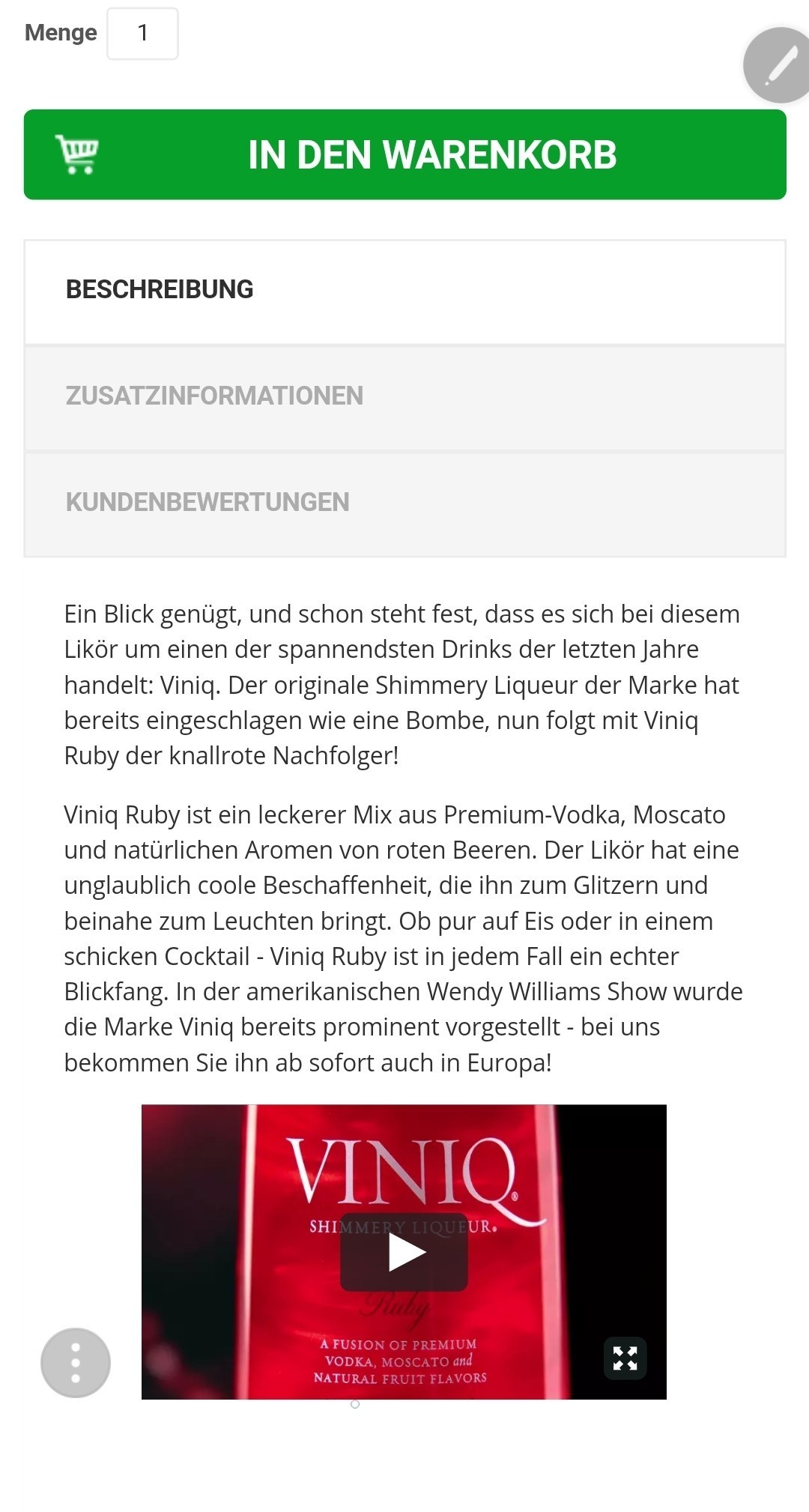Expand the video to fullscreen
Screen dimensions: 809x1512
[x=625, y=1358]
